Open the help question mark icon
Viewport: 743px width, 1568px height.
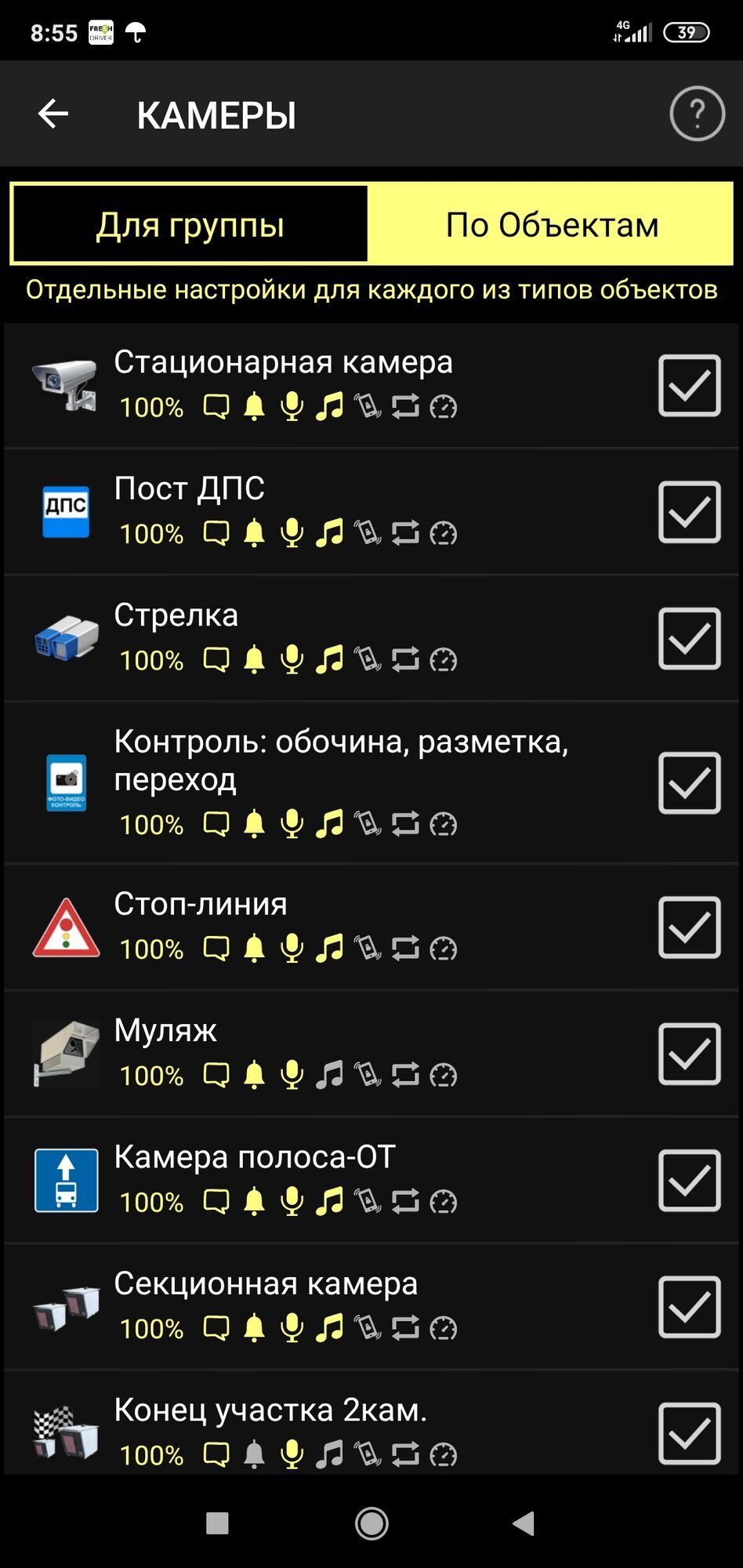697,114
